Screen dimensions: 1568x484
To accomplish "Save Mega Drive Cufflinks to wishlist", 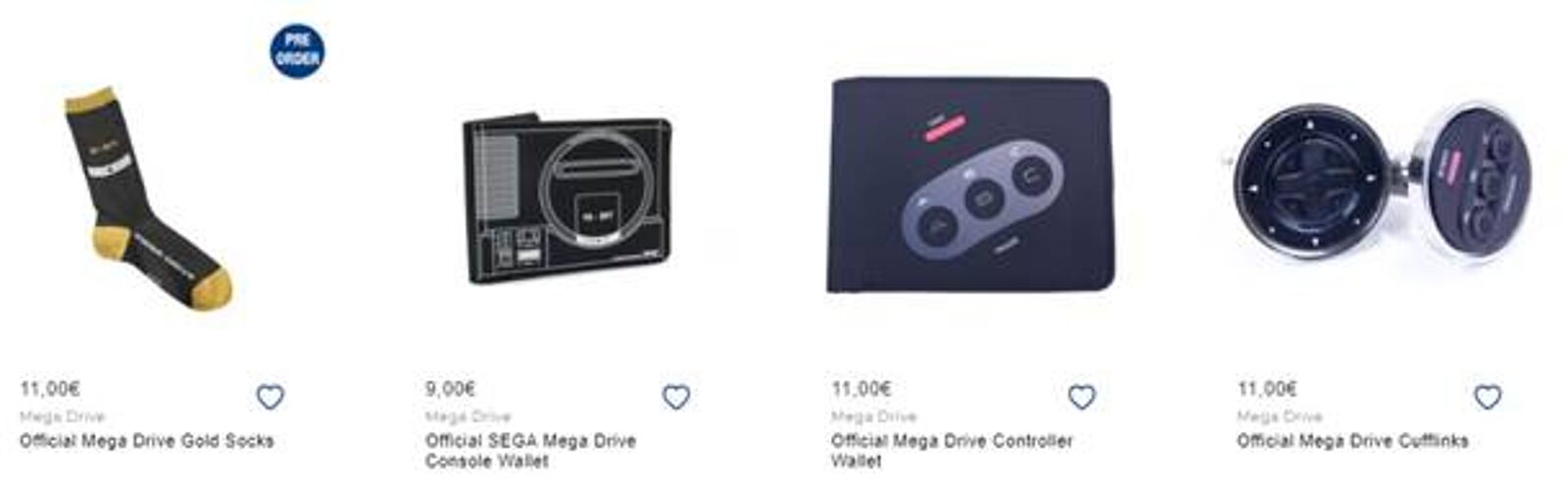I will pyautogui.click(x=1487, y=397).
